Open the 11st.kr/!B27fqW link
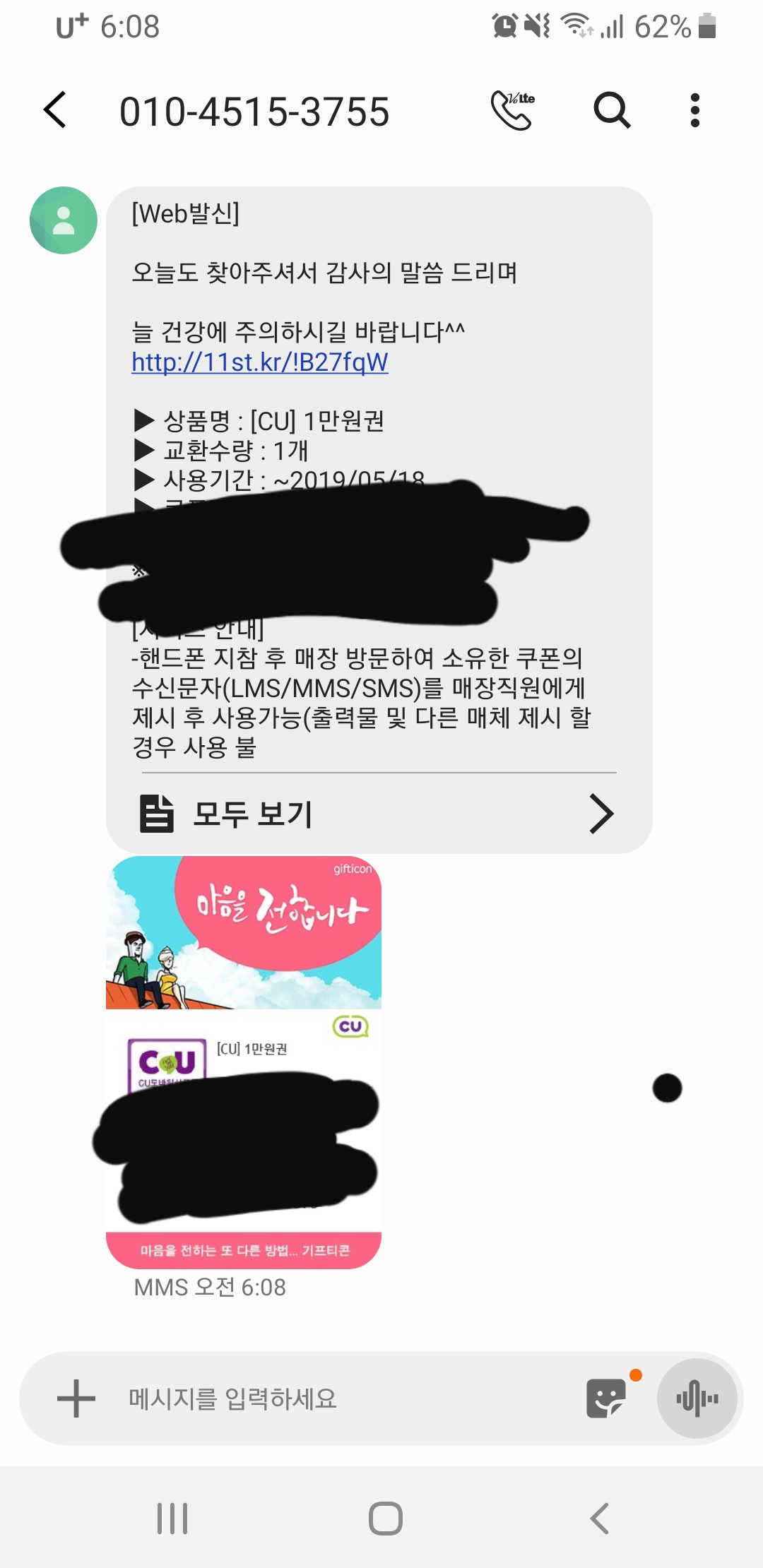Screen dimensions: 763x1568 pos(260,362)
